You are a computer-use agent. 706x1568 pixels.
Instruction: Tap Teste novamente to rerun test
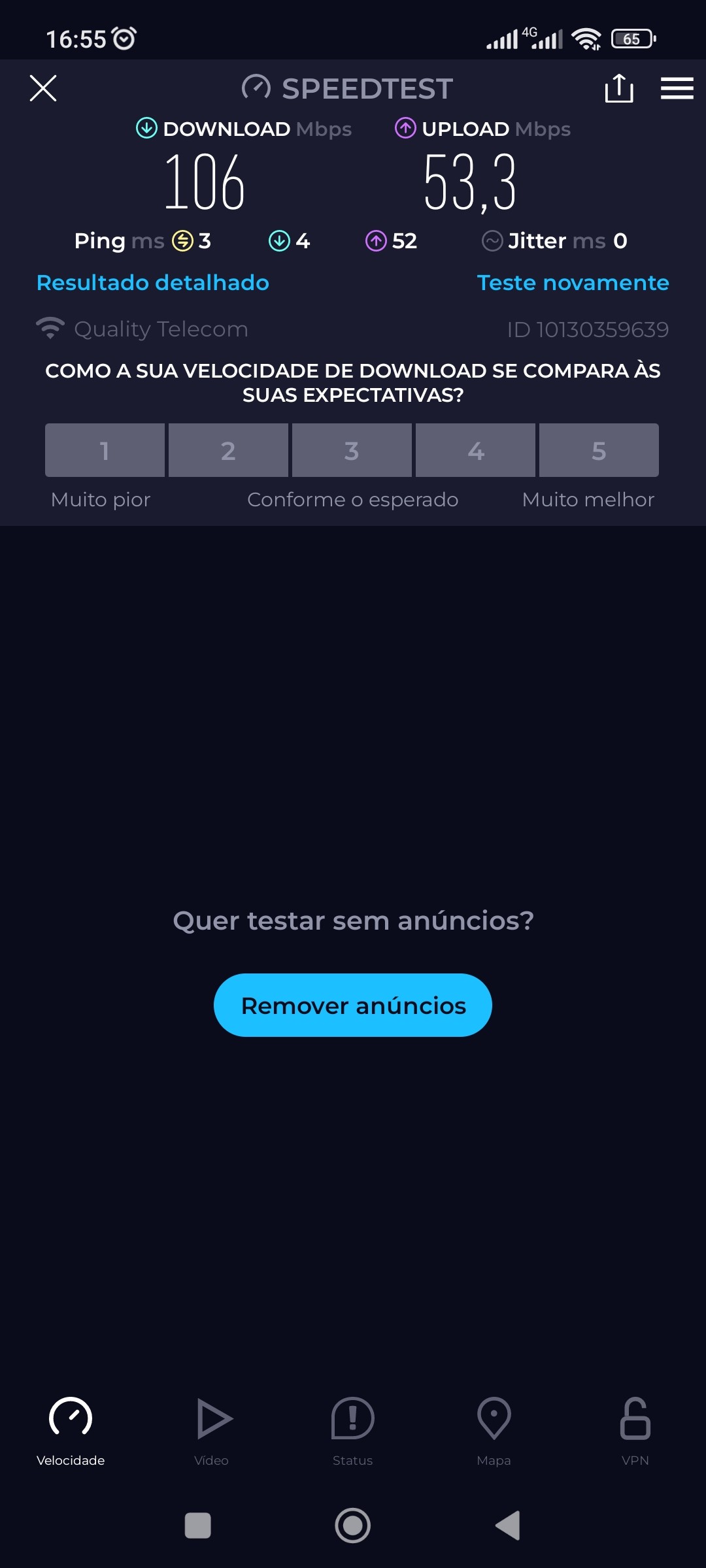click(x=573, y=283)
